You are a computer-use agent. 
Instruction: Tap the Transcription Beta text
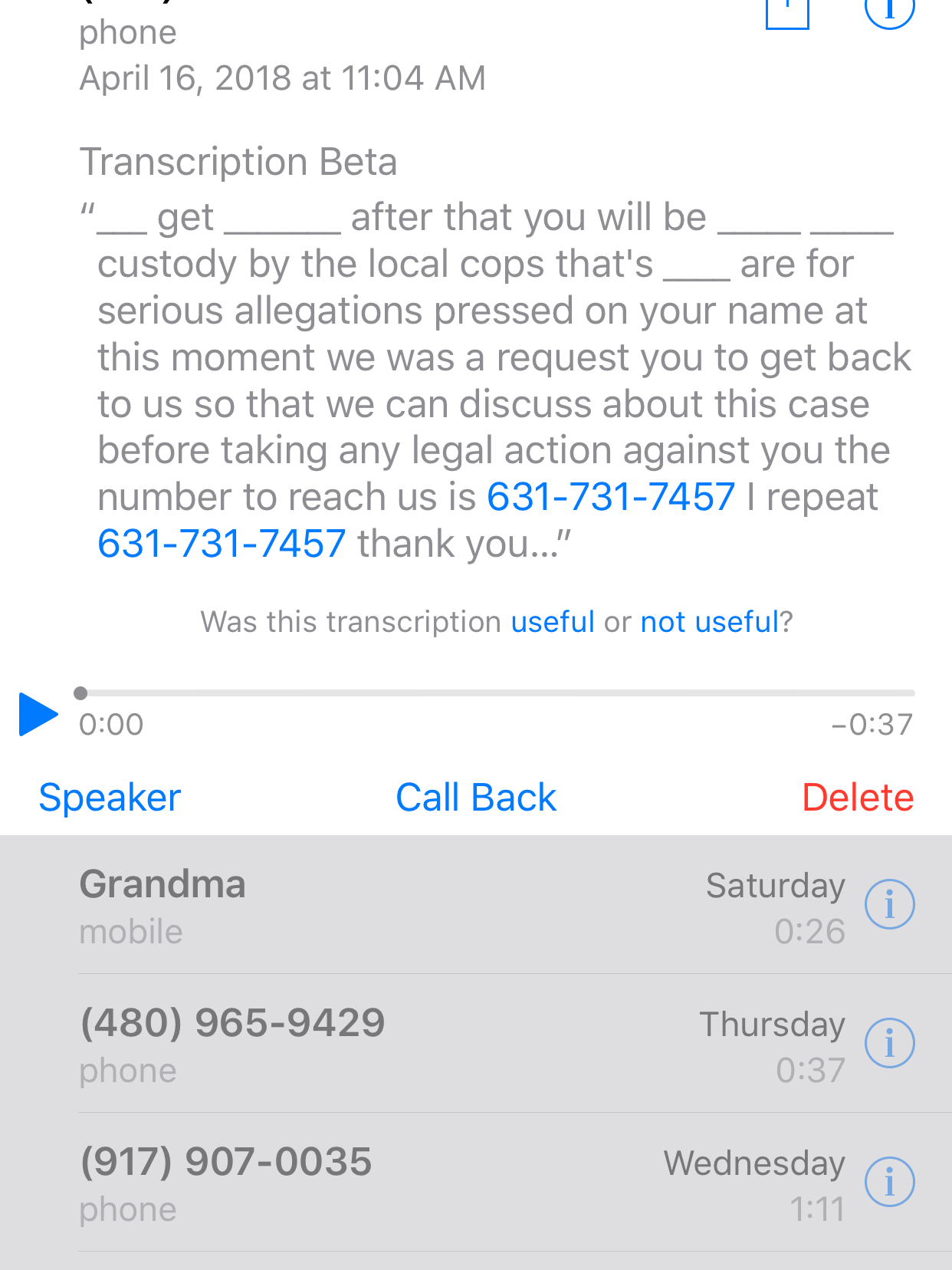(238, 162)
